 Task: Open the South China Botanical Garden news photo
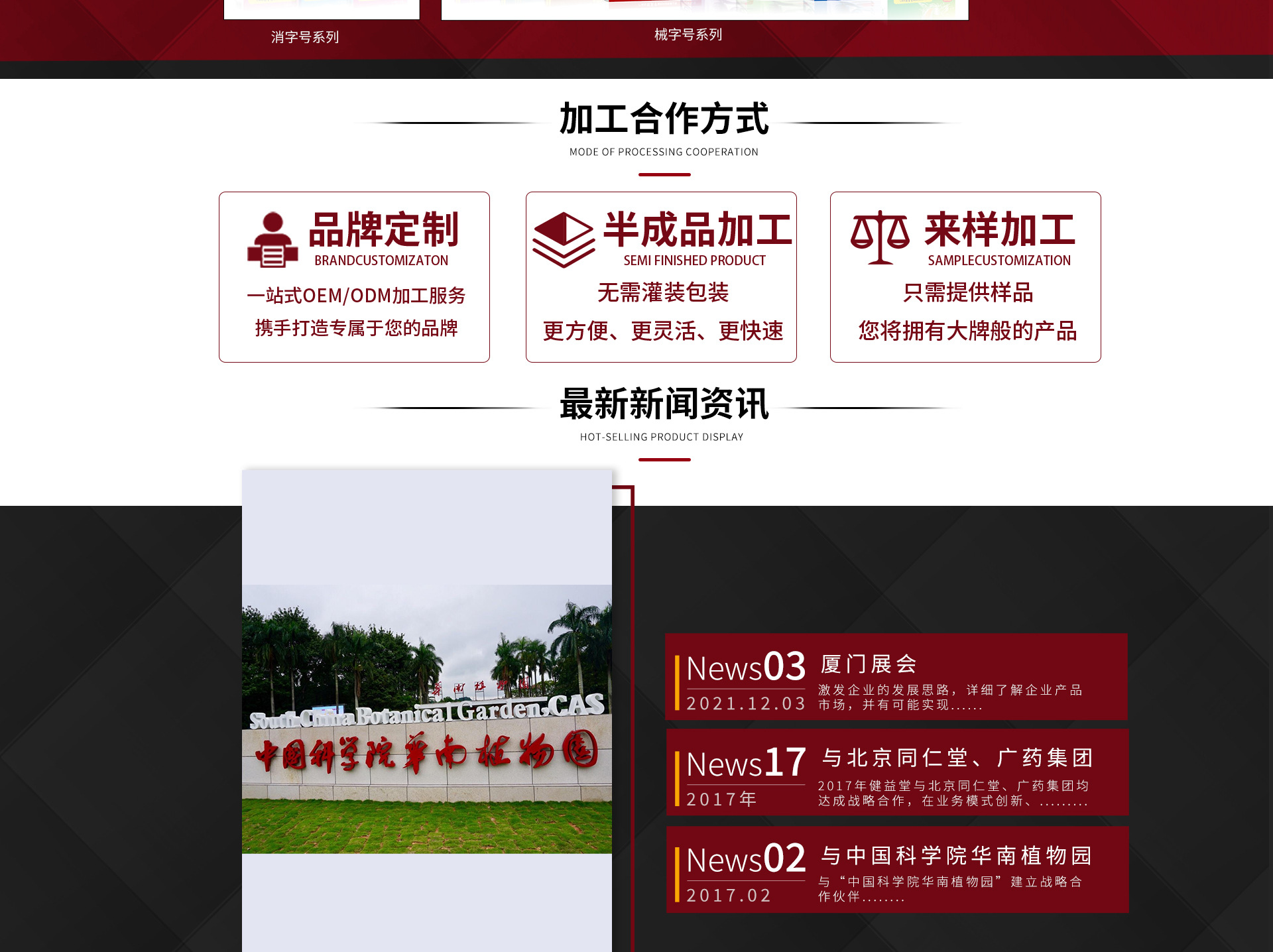(427, 718)
